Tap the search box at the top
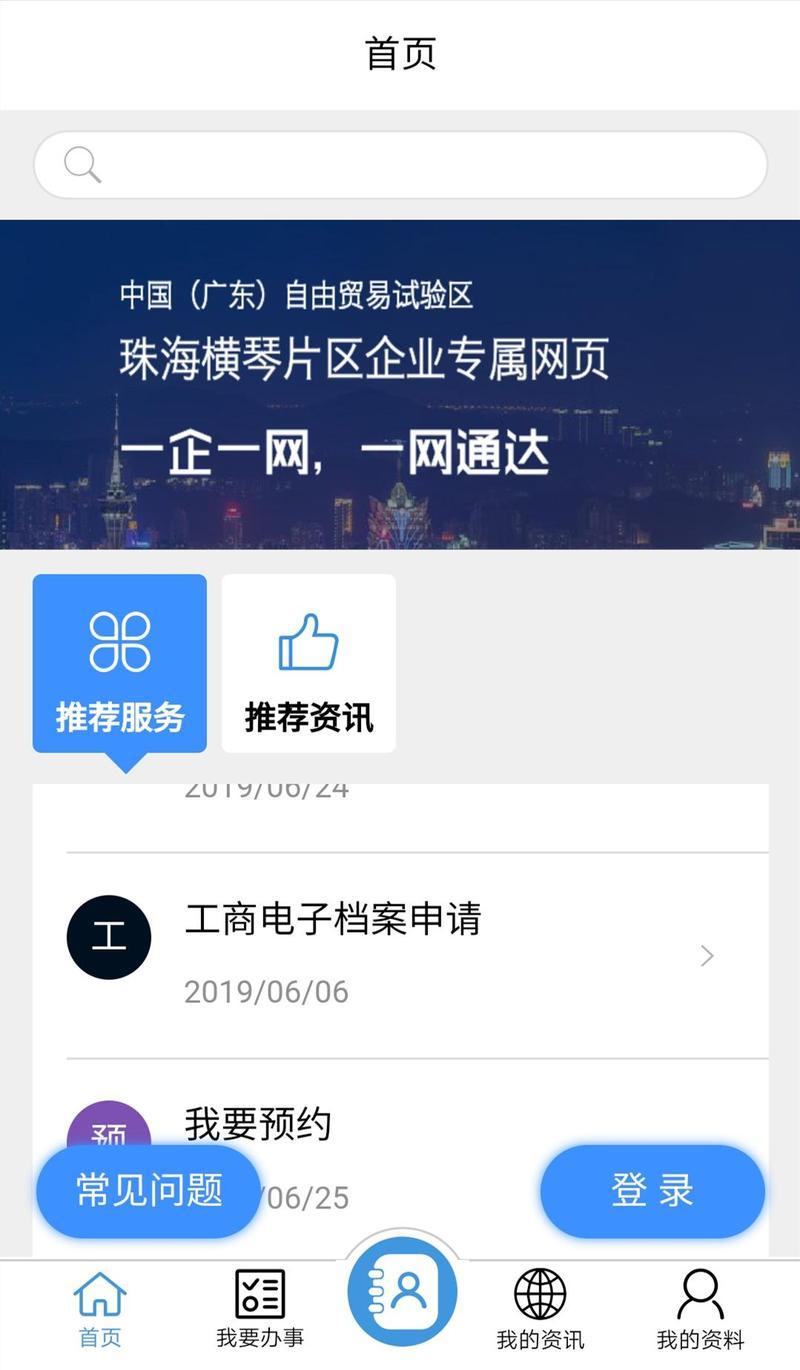This screenshot has width=800, height=1370. point(400,165)
